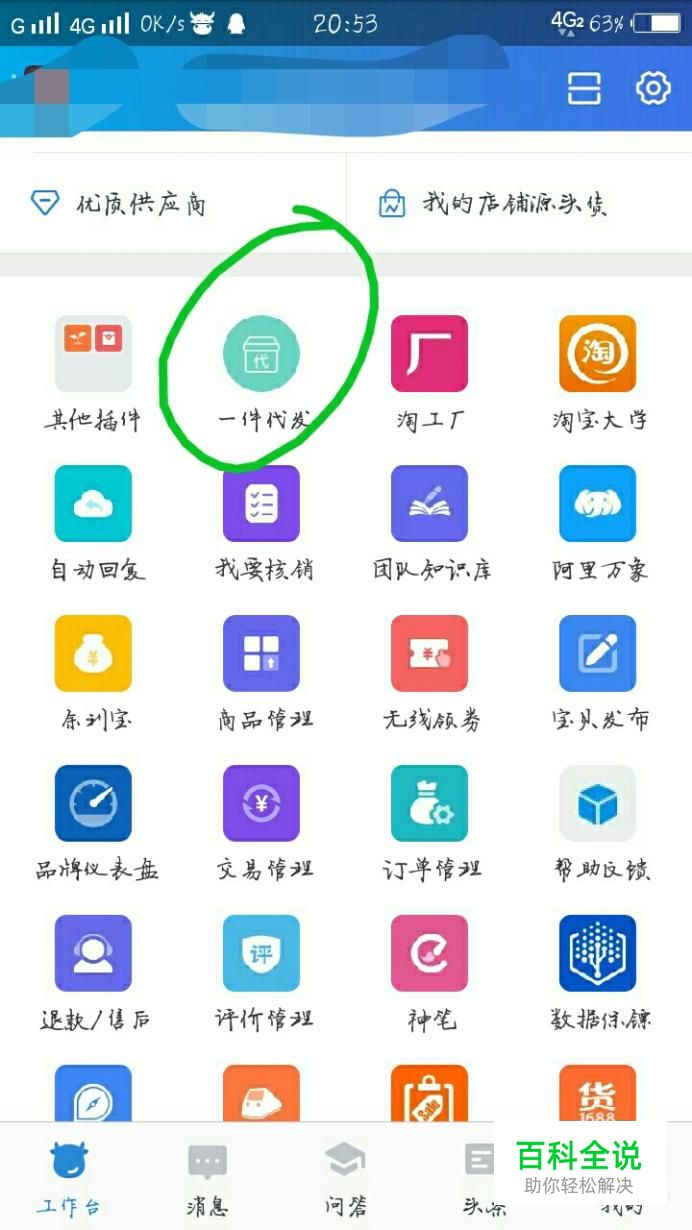Switch to 问答 tab
The height and width of the screenshot is (1230, 692).
(x=345, y=1178)
